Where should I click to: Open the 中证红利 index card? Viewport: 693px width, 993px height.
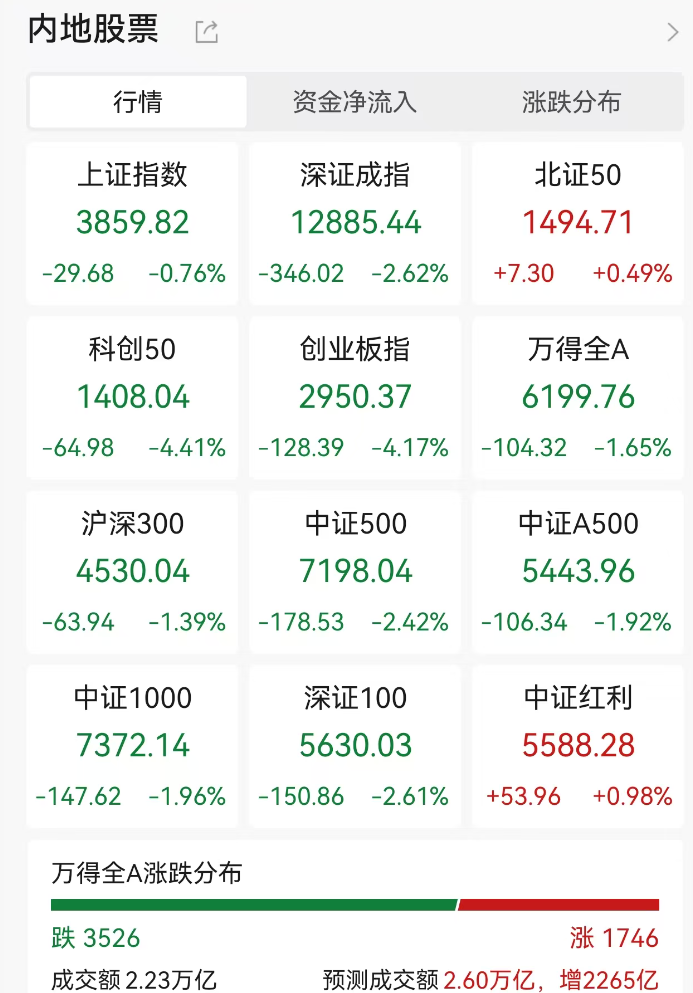click(577, 745)
